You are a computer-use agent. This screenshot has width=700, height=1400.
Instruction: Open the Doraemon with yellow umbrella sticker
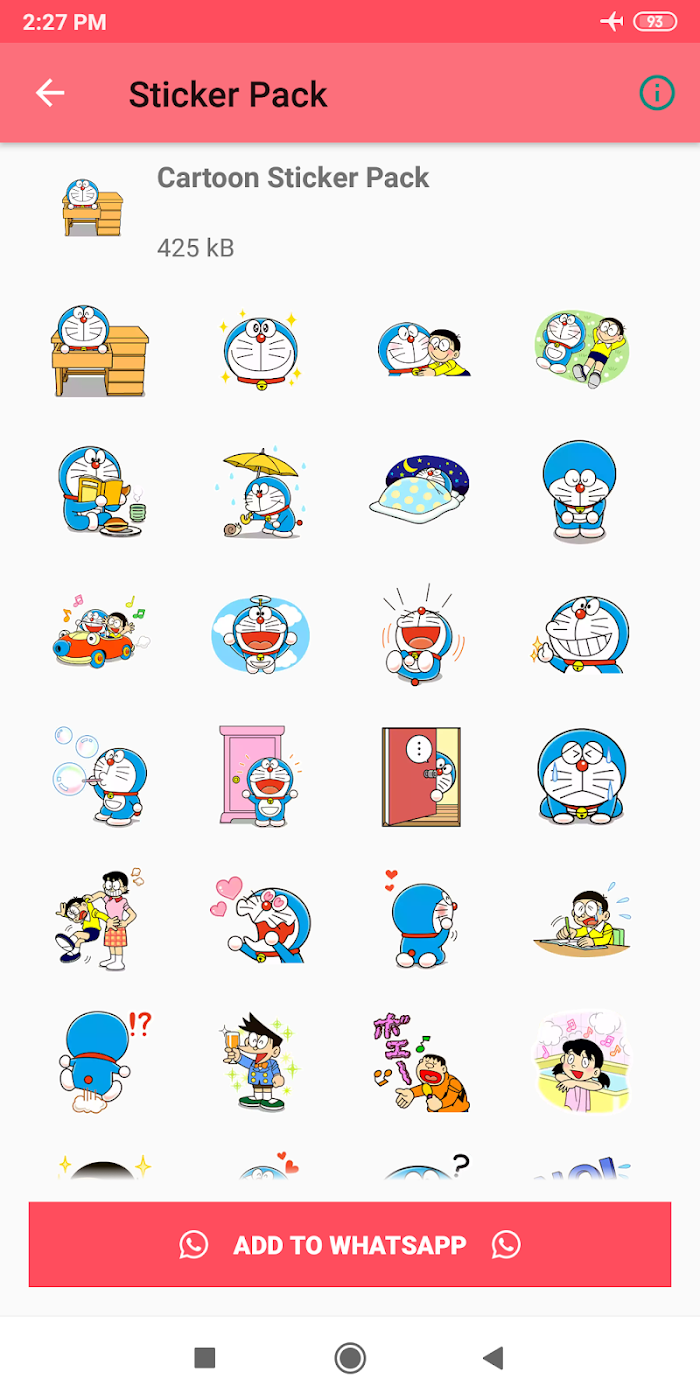pos(261,492)
